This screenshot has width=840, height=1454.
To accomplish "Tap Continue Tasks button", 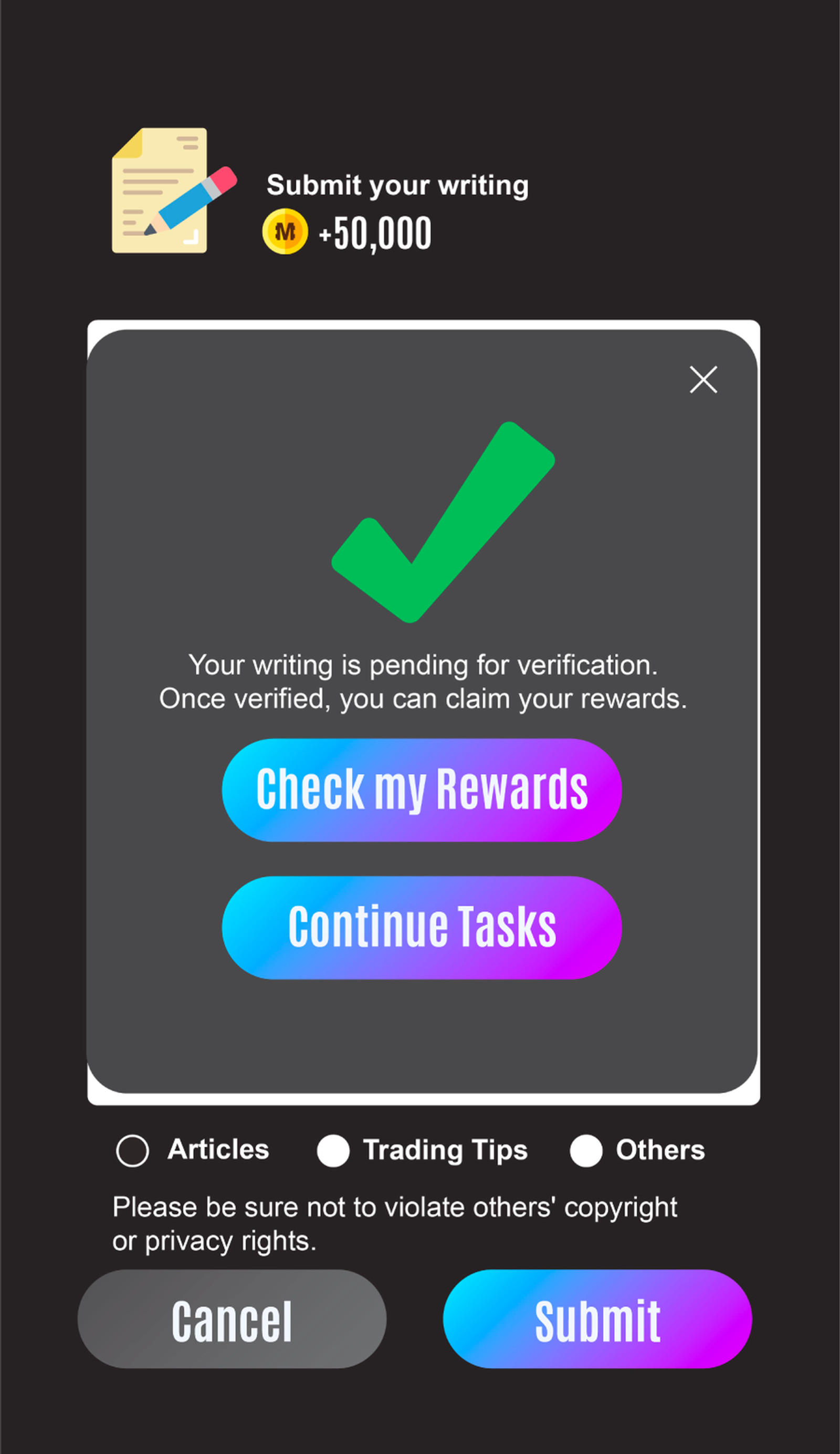I will click(422, 927).
